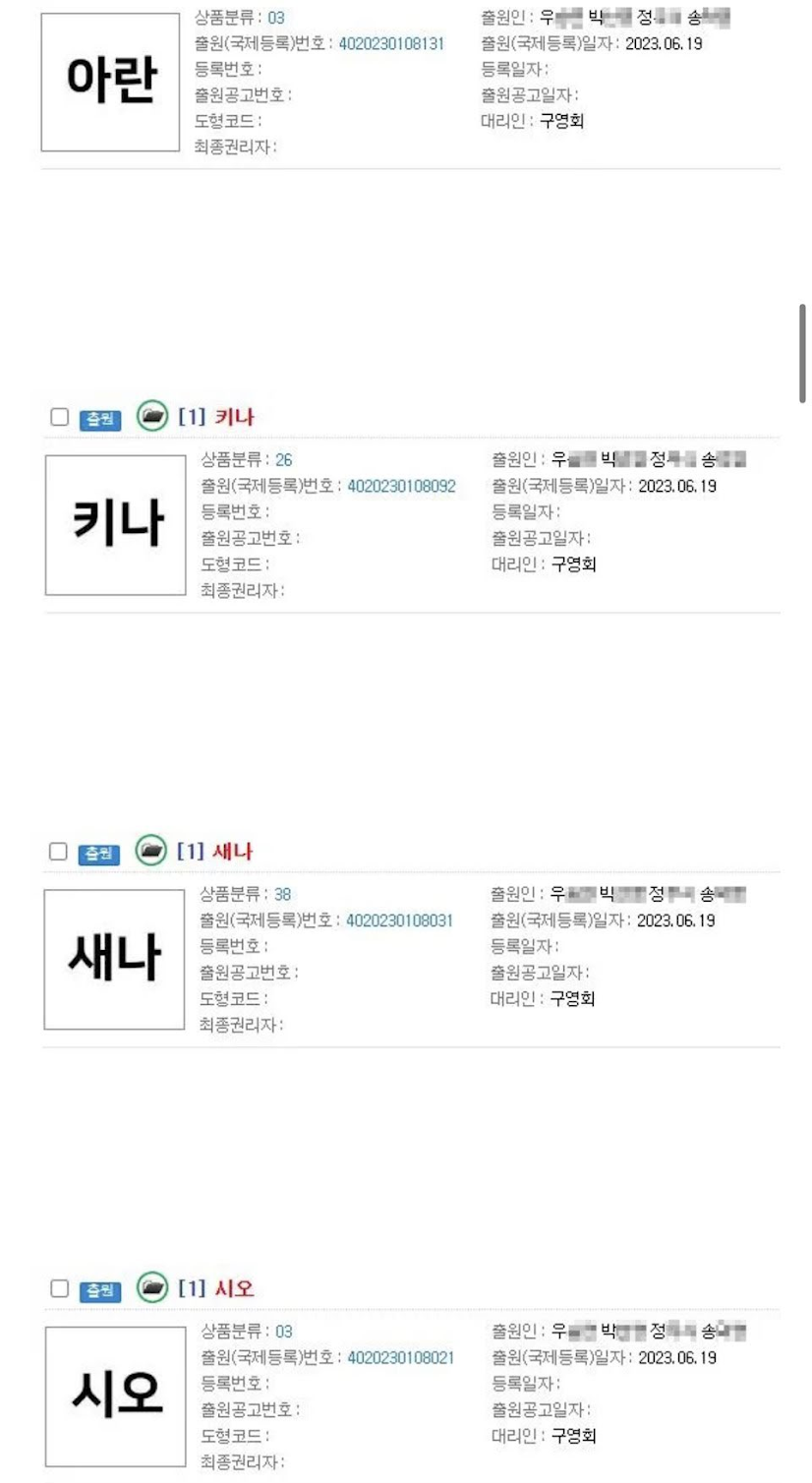Viewport: 812px width, 1483px height.
Task: Open application number 4020230108131
Action: click(x=391, y=43)
